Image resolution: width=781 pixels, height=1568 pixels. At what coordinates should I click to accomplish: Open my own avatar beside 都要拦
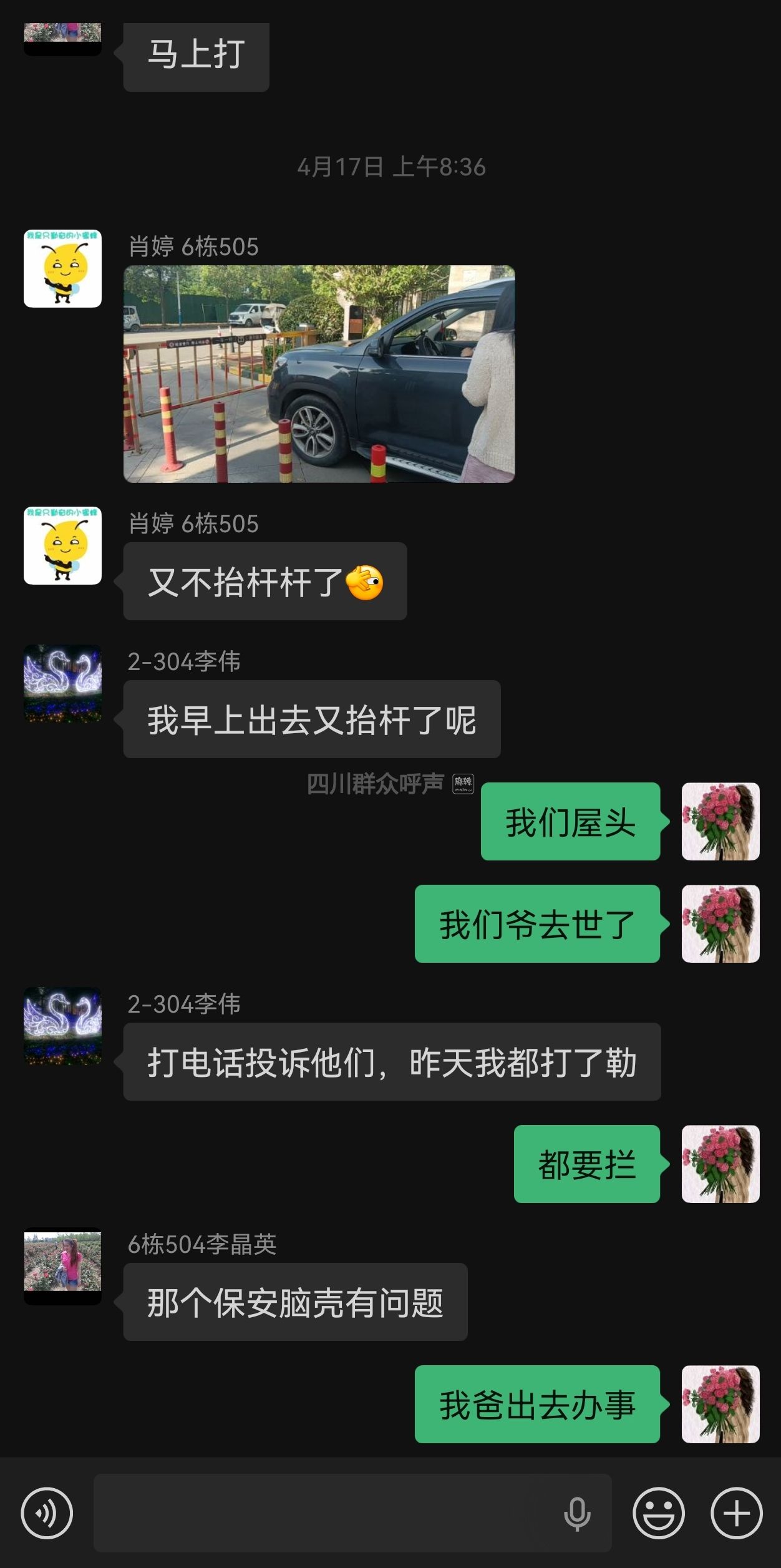tap(720, 1164)
